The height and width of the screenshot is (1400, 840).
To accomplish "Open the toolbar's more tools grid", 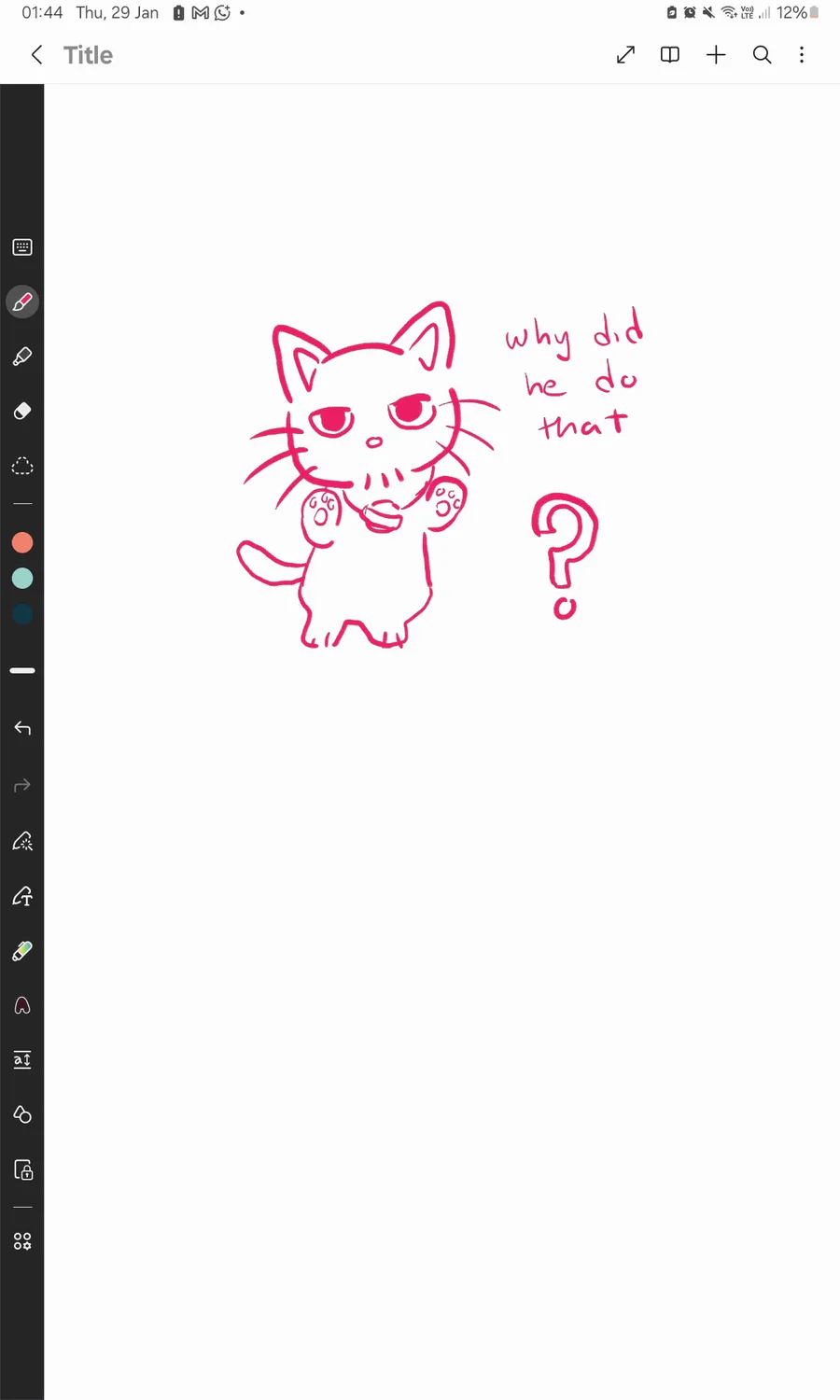I will coord(22,1241).
